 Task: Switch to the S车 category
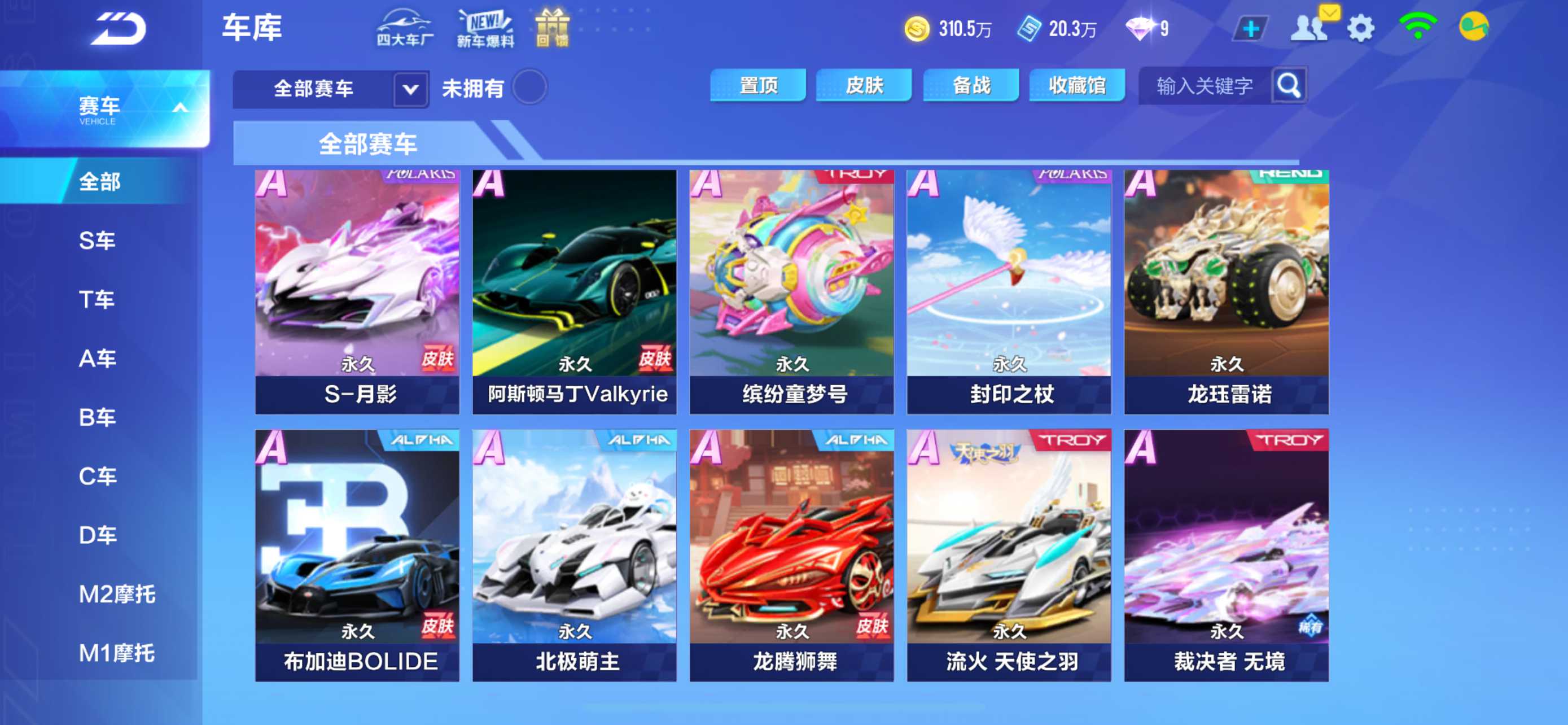point(98,241)
